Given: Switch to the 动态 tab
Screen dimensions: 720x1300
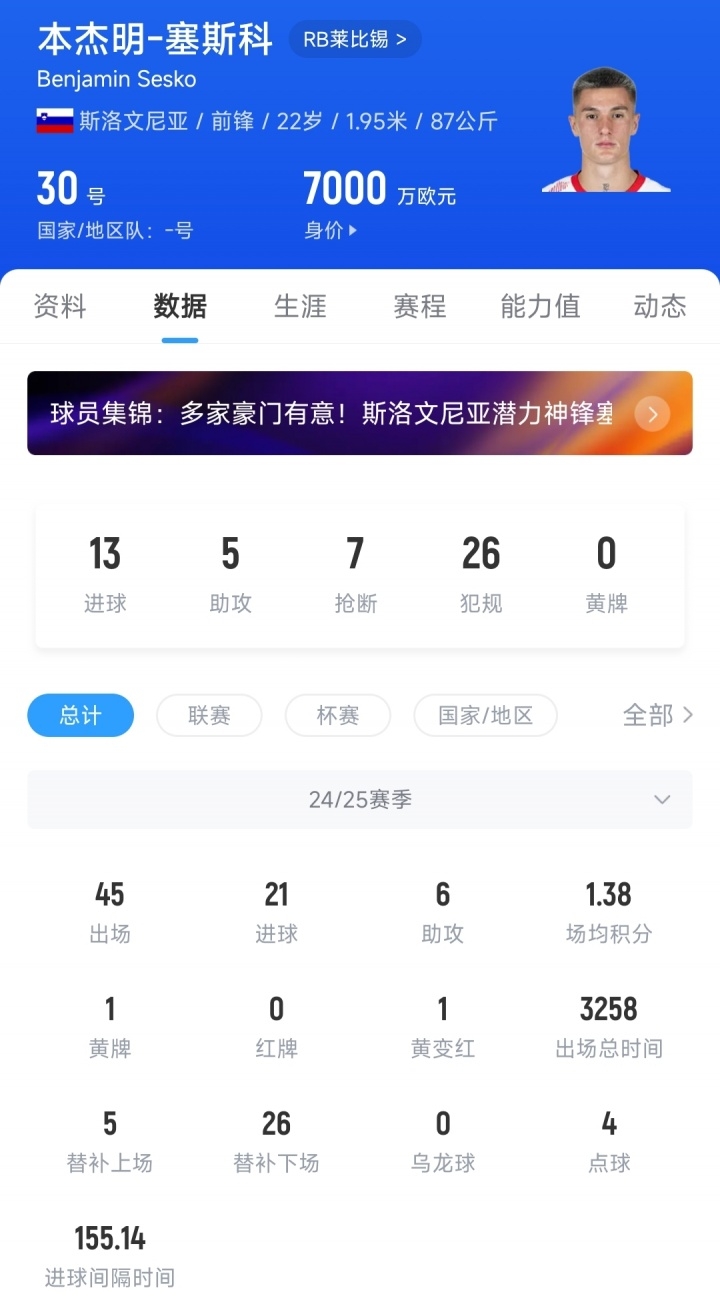Looking at the screenshot, I should pos(659,306).
